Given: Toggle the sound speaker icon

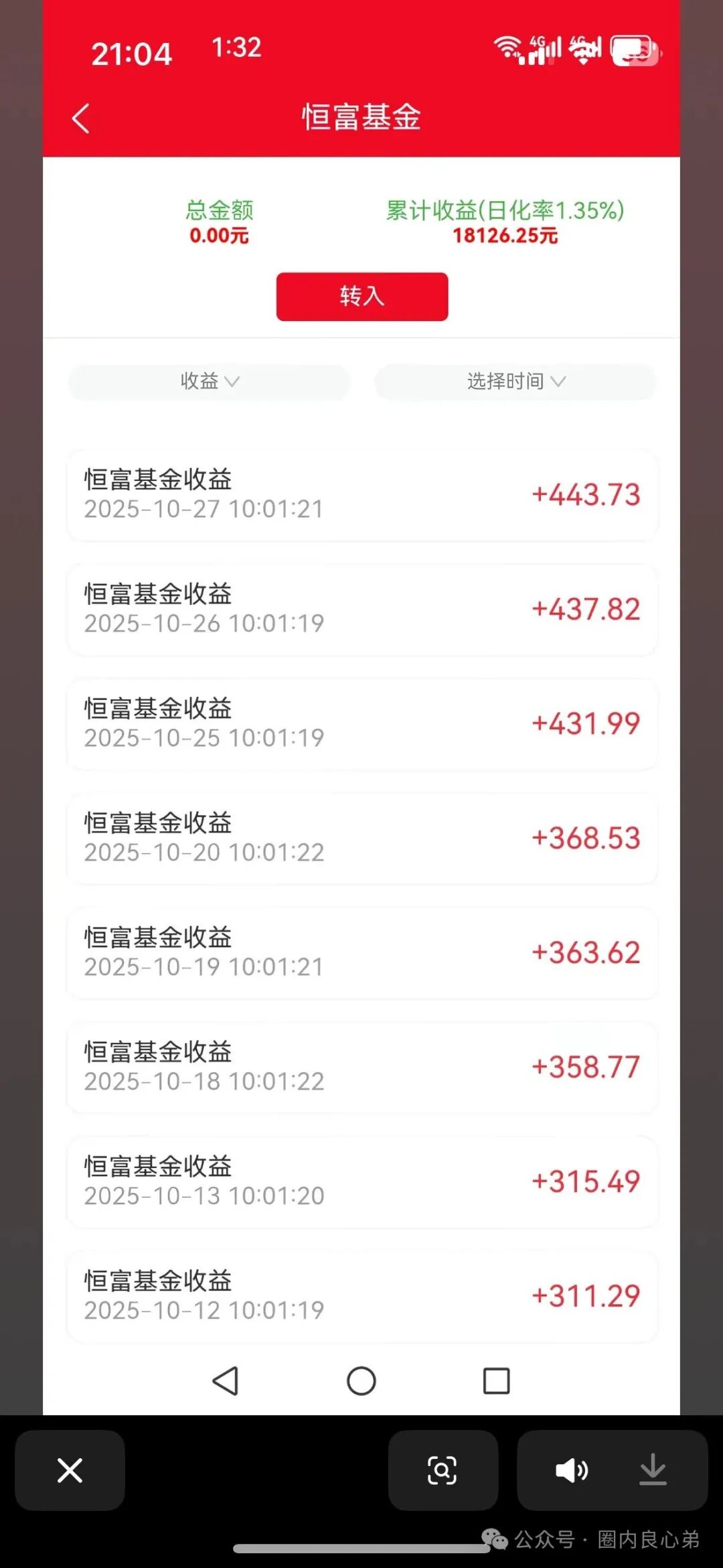Looking at the screenshot, I should (571, 1471).
